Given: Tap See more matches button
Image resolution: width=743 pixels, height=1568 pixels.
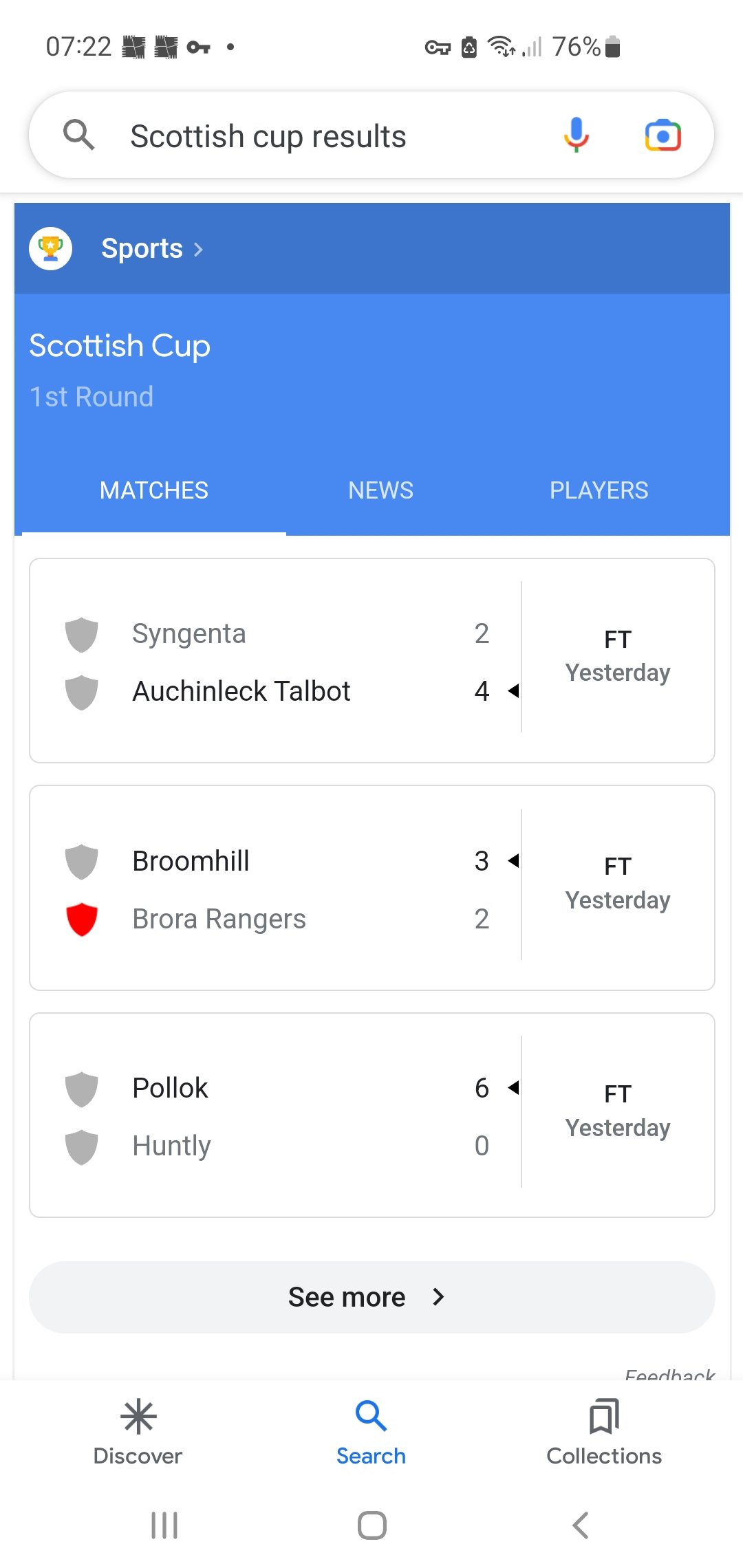Looking at the screenshot, I should pos(371,1297).
